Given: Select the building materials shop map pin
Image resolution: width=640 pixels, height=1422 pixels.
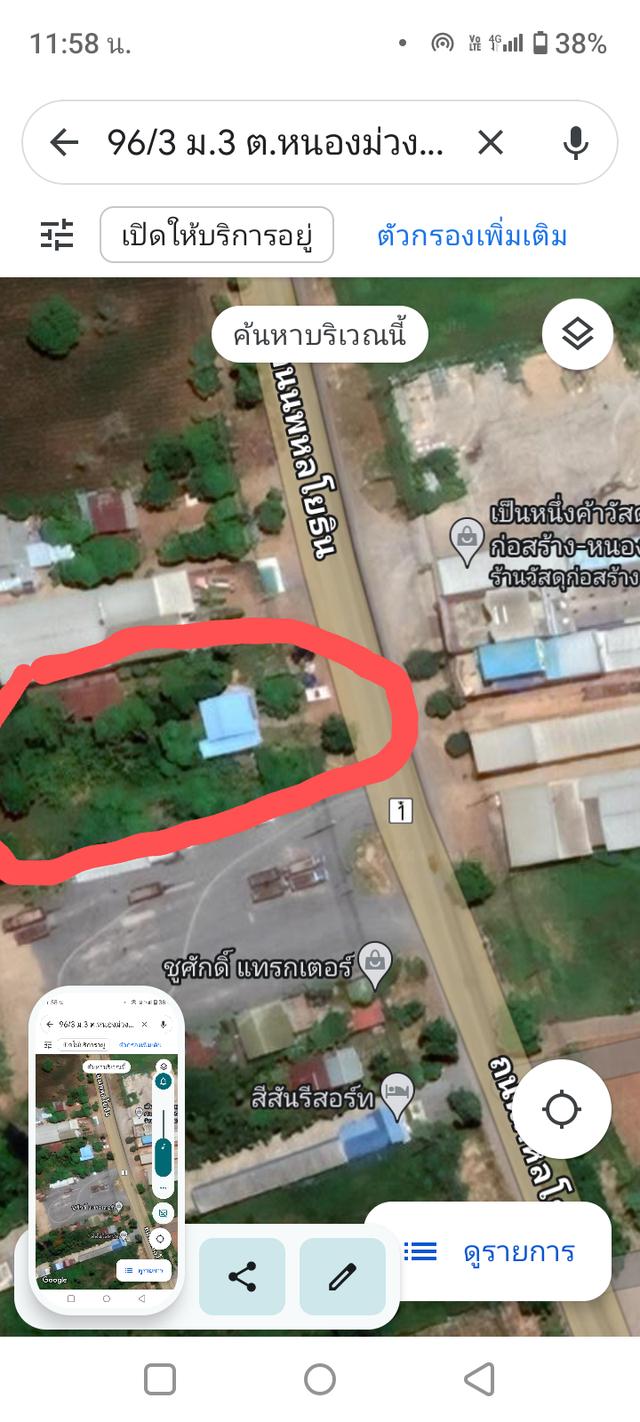Looking at the screenshot, I should click(x=466, y=540).
